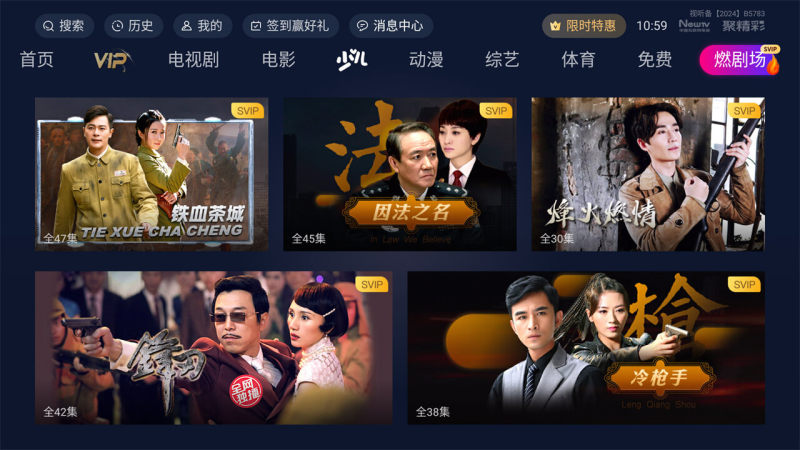This screenshot has height=450, width=800.
Task: Switch to the 电影 tab
Action: 278,60
